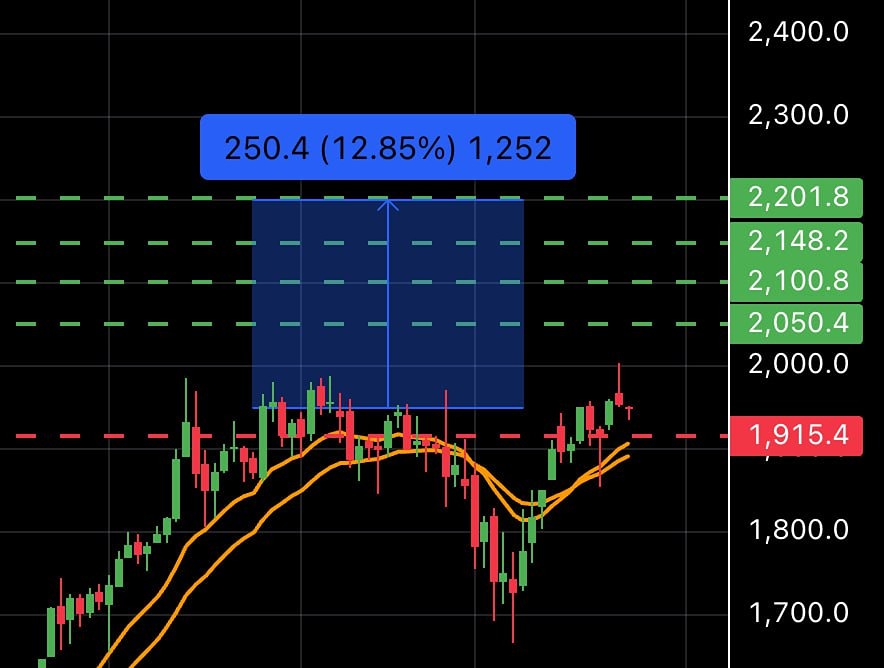Tap the blue measurement box showing 250.4 (12.85%)

[x=388, y=148]
